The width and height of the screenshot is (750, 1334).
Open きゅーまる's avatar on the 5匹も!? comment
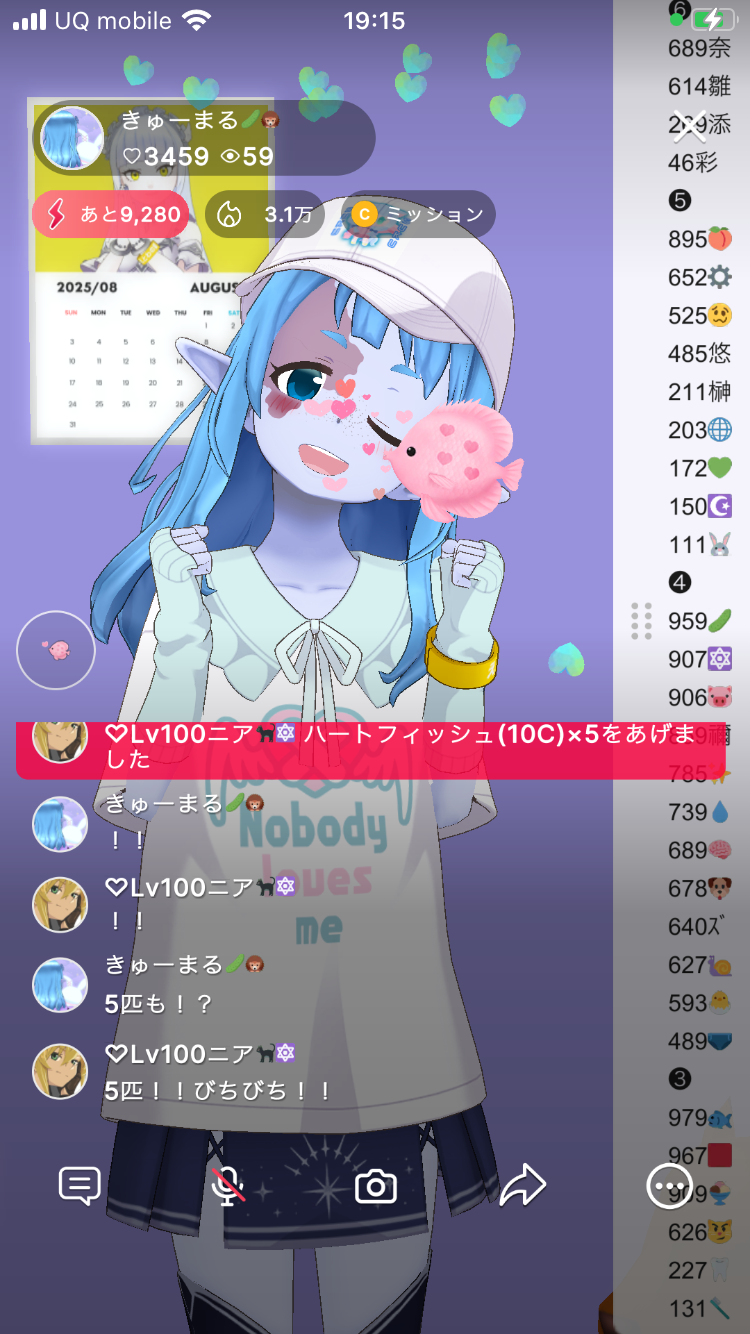point(60,985)
